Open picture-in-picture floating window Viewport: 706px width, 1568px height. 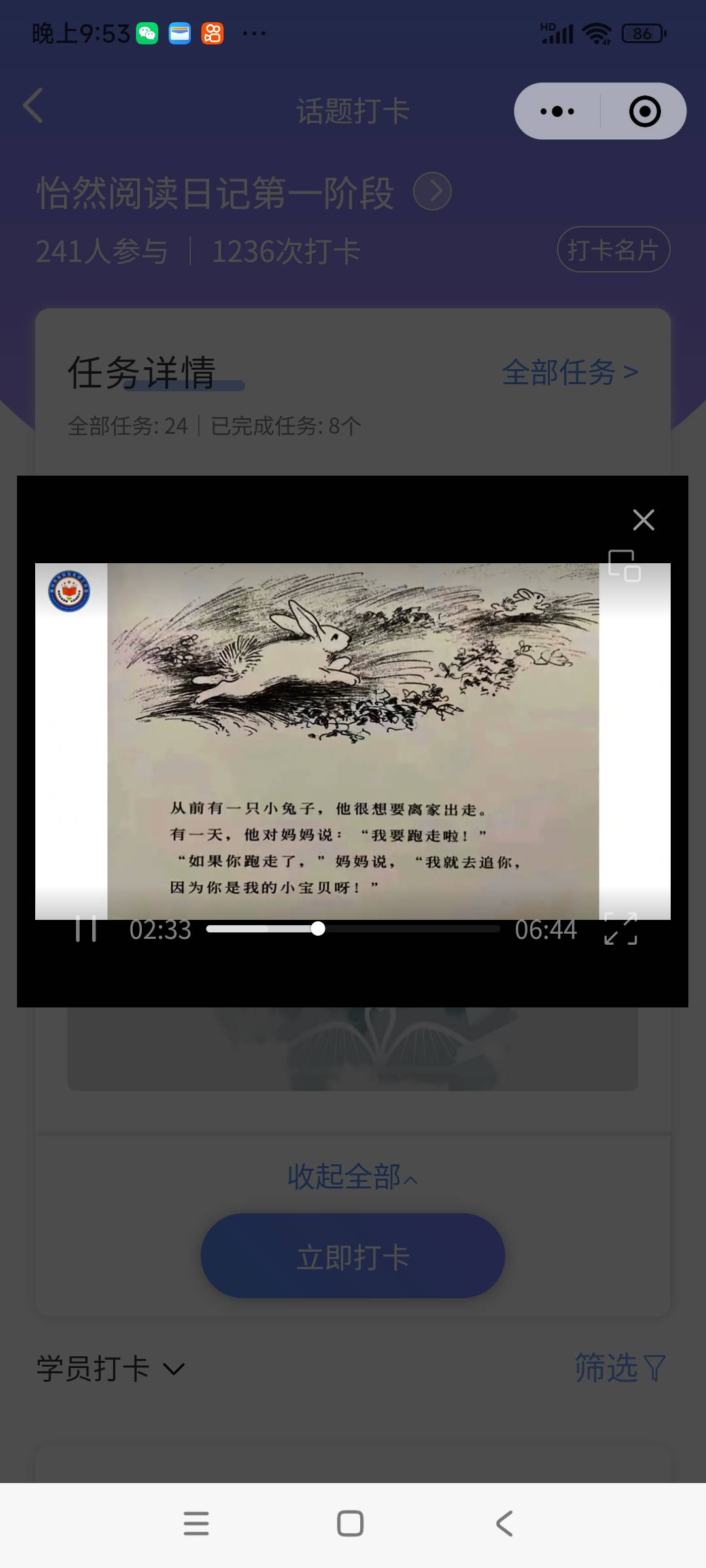coord(624,565)
